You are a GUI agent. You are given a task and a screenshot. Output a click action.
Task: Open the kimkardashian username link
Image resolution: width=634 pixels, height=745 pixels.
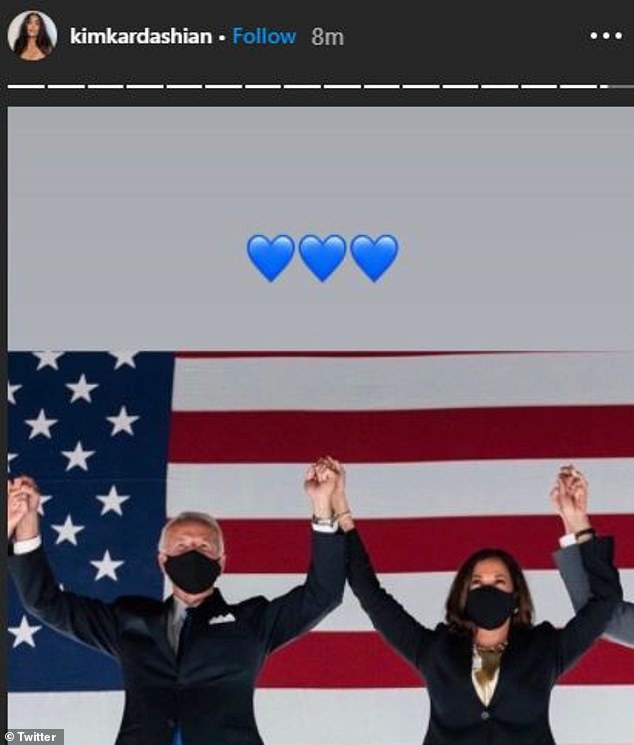(140, 37)
